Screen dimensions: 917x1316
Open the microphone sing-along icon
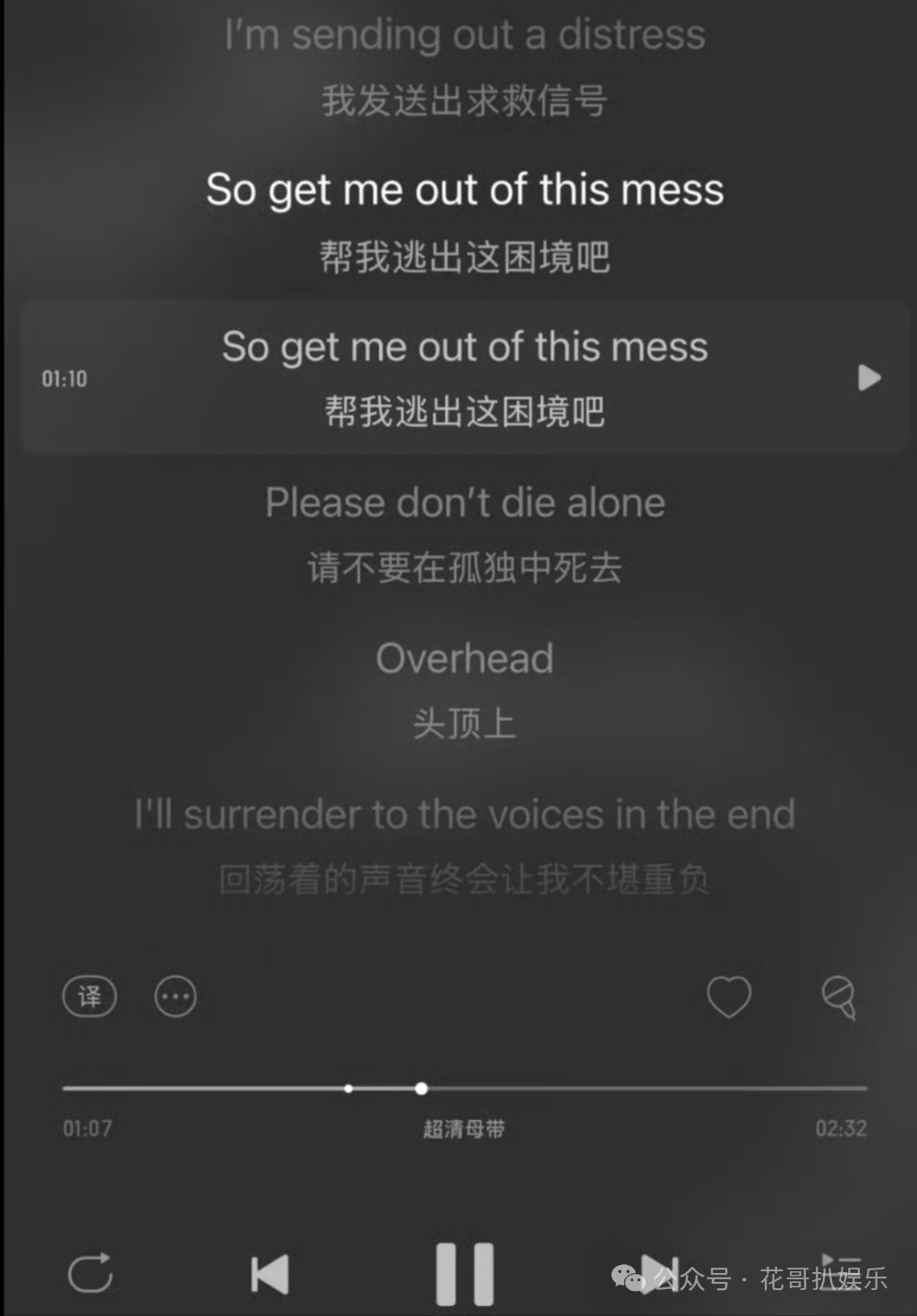[x=839, y=996]
